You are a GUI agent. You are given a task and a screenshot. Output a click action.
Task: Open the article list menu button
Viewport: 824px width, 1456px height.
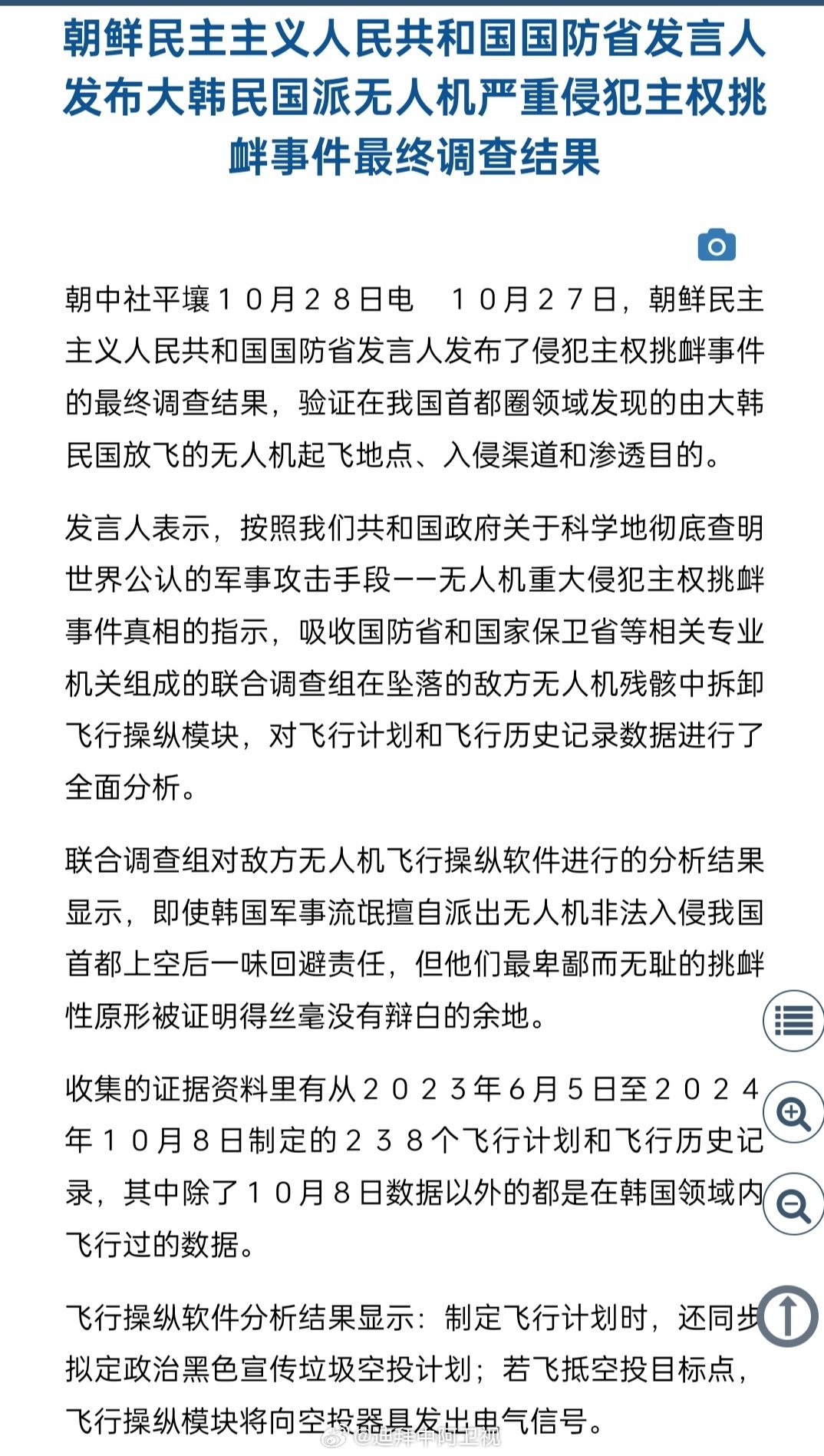(x=793, y=1021)
